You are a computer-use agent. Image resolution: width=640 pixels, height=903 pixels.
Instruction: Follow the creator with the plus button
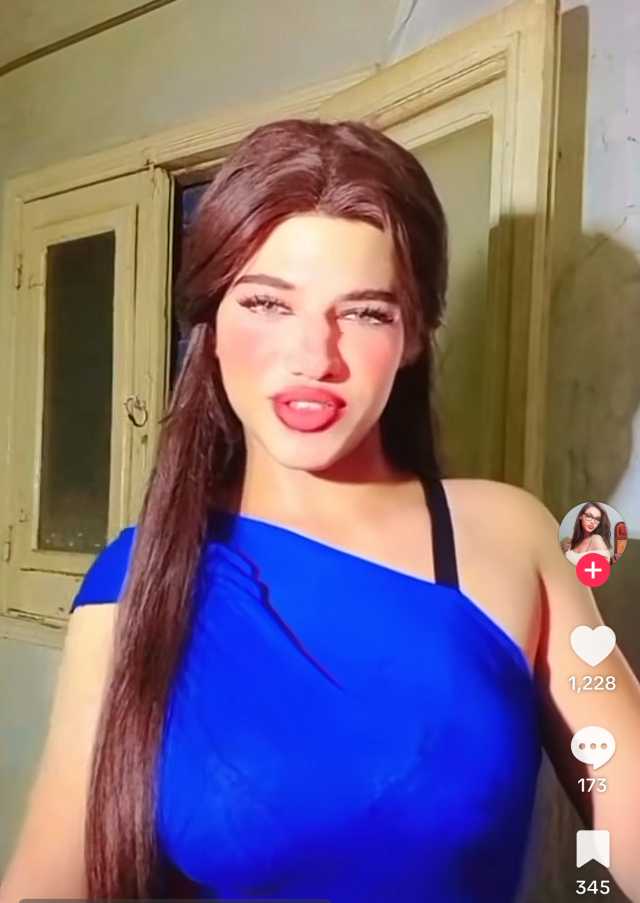coord(593,570)
